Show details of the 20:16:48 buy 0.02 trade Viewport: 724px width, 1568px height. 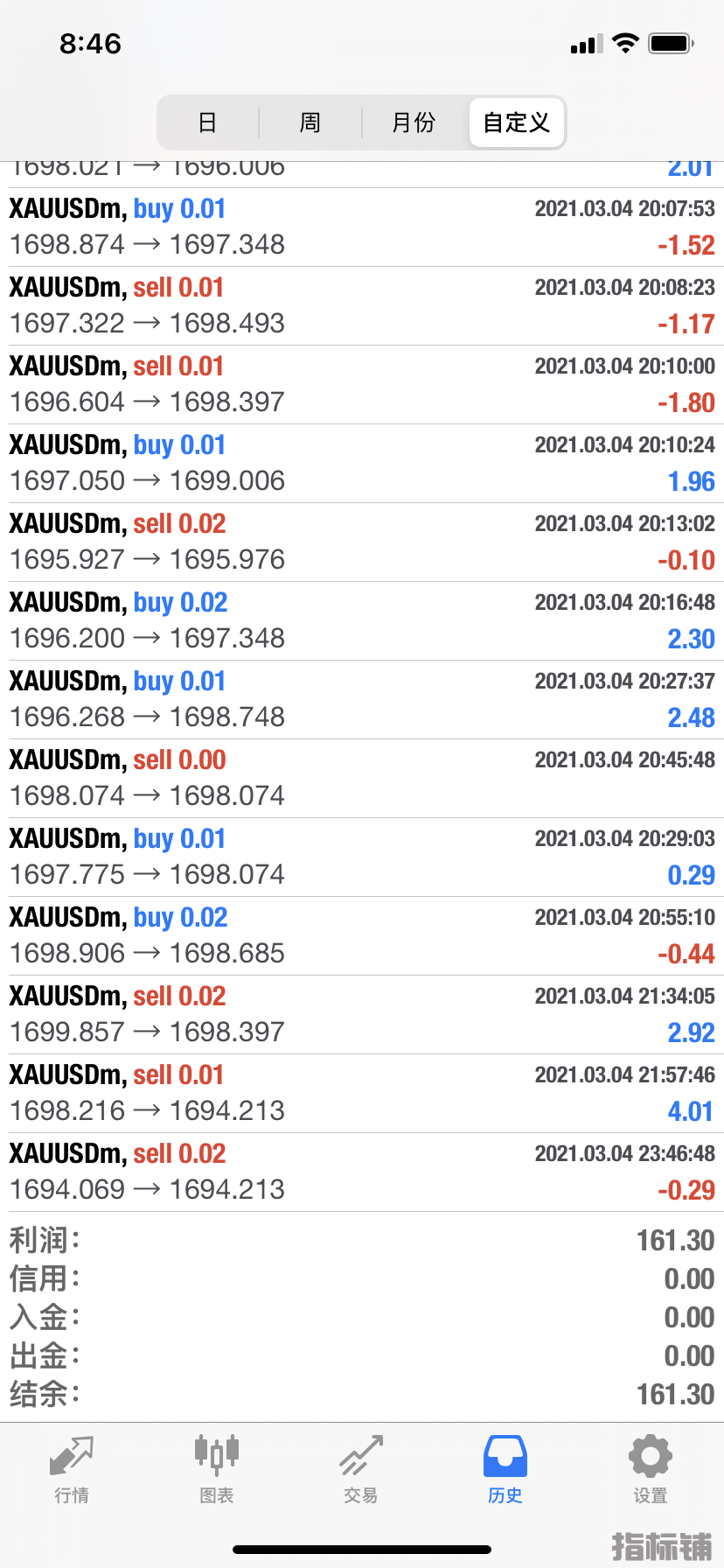click(x=362, y=621)
